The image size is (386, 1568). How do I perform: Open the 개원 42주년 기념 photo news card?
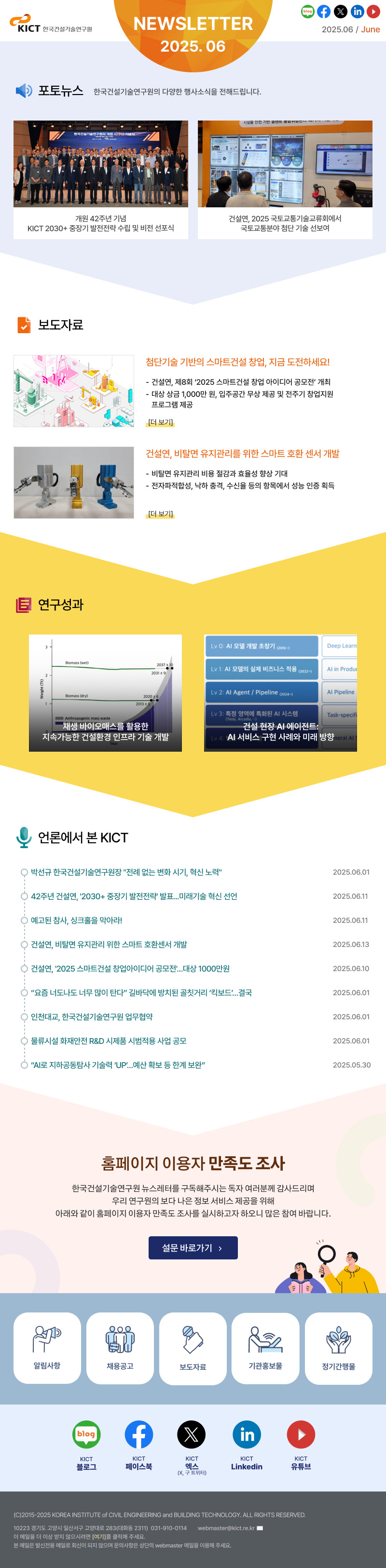[x=100, y=179]
